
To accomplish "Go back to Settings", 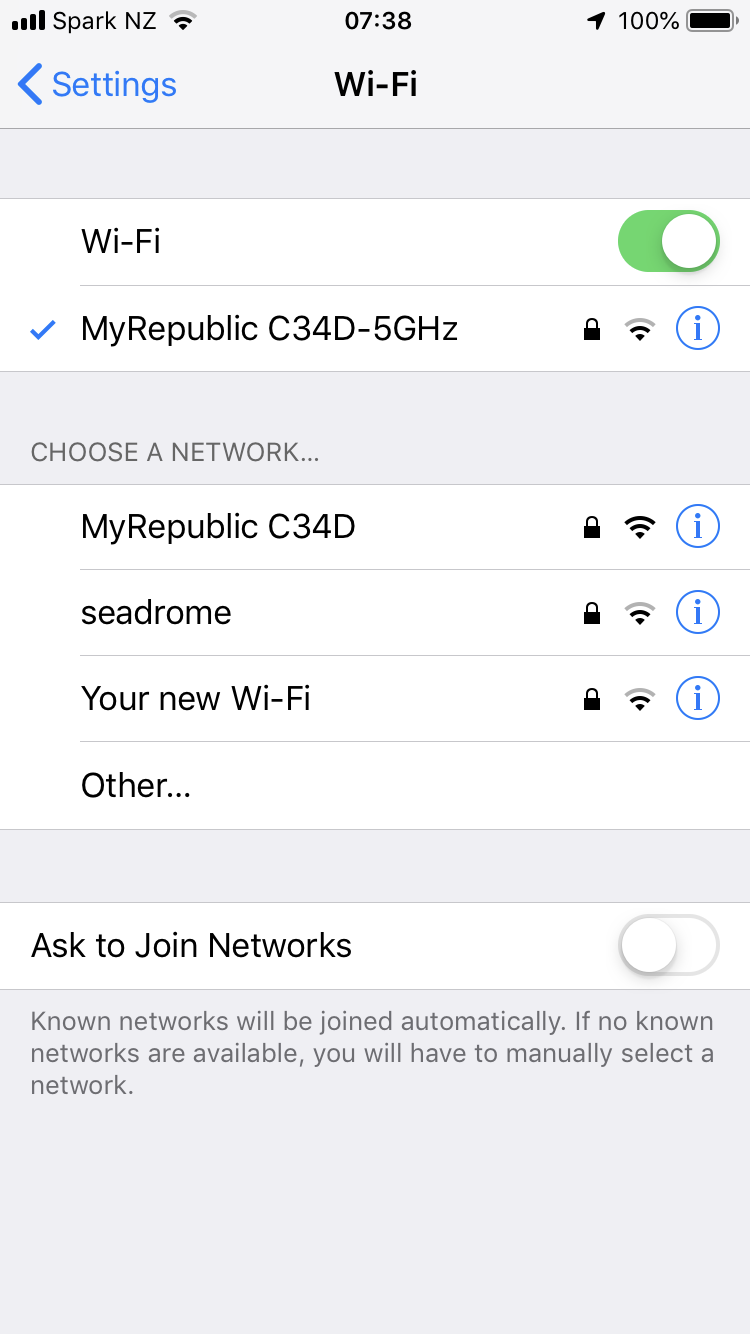I will tap(97, 85).
